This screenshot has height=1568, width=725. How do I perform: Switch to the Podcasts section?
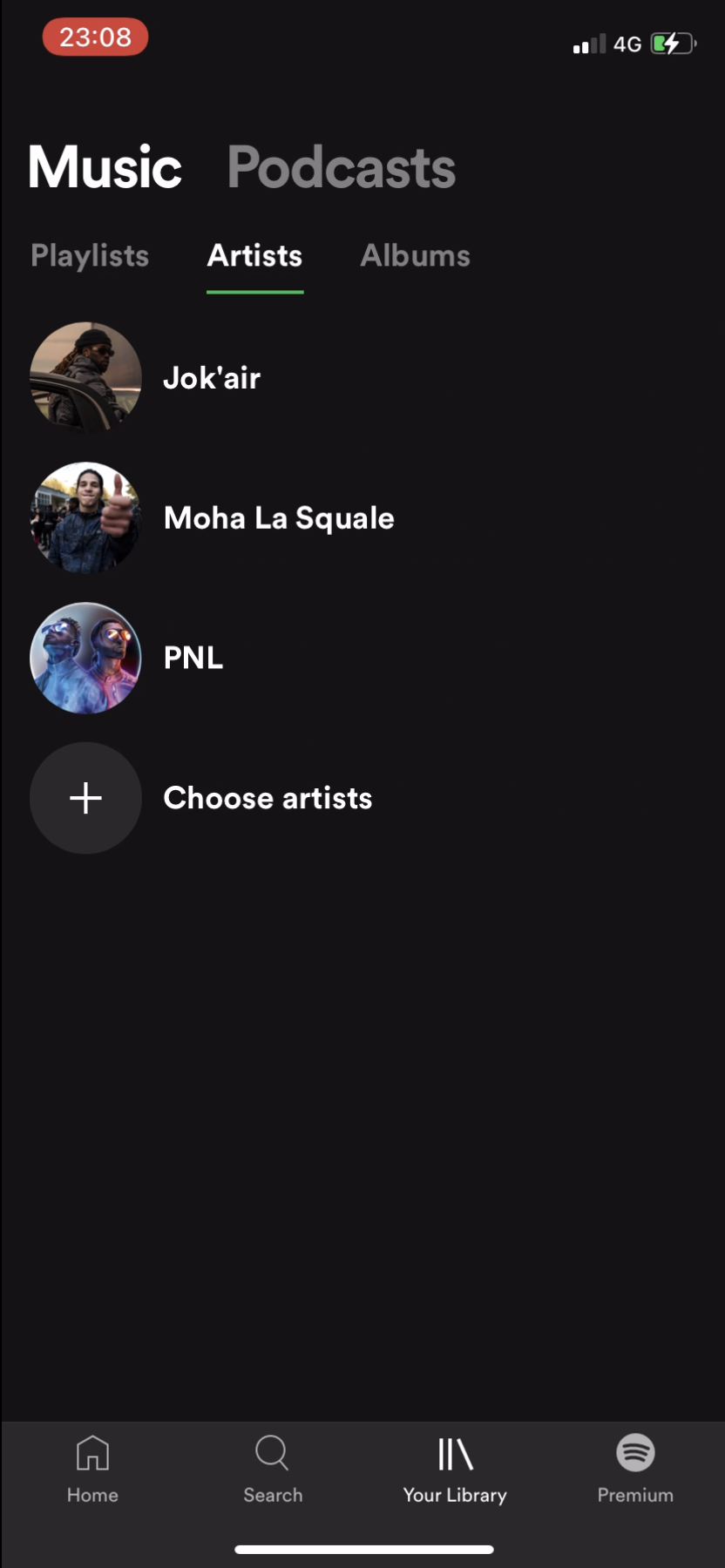342,166
